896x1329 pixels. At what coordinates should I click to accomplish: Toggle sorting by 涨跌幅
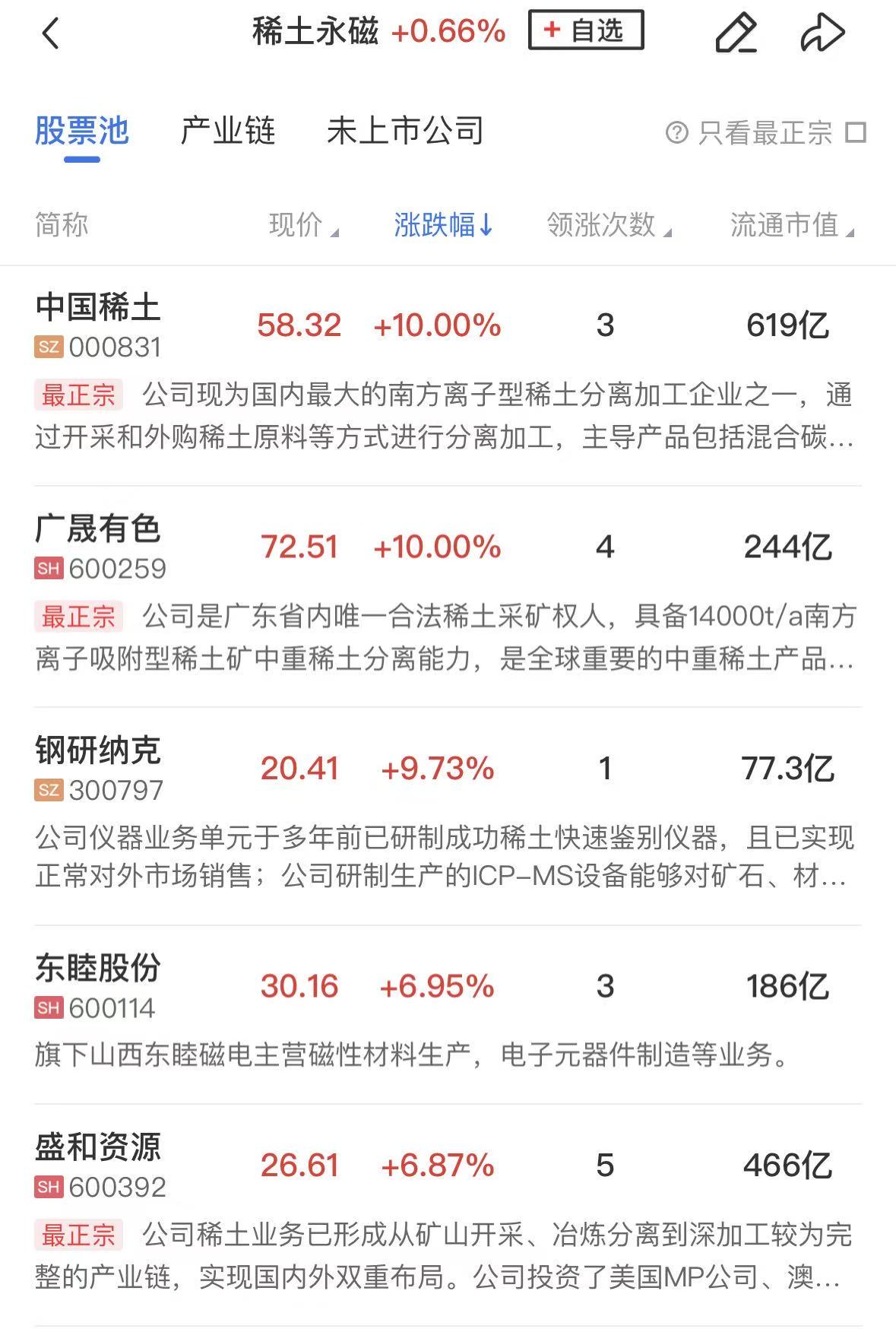click(443, 225)
